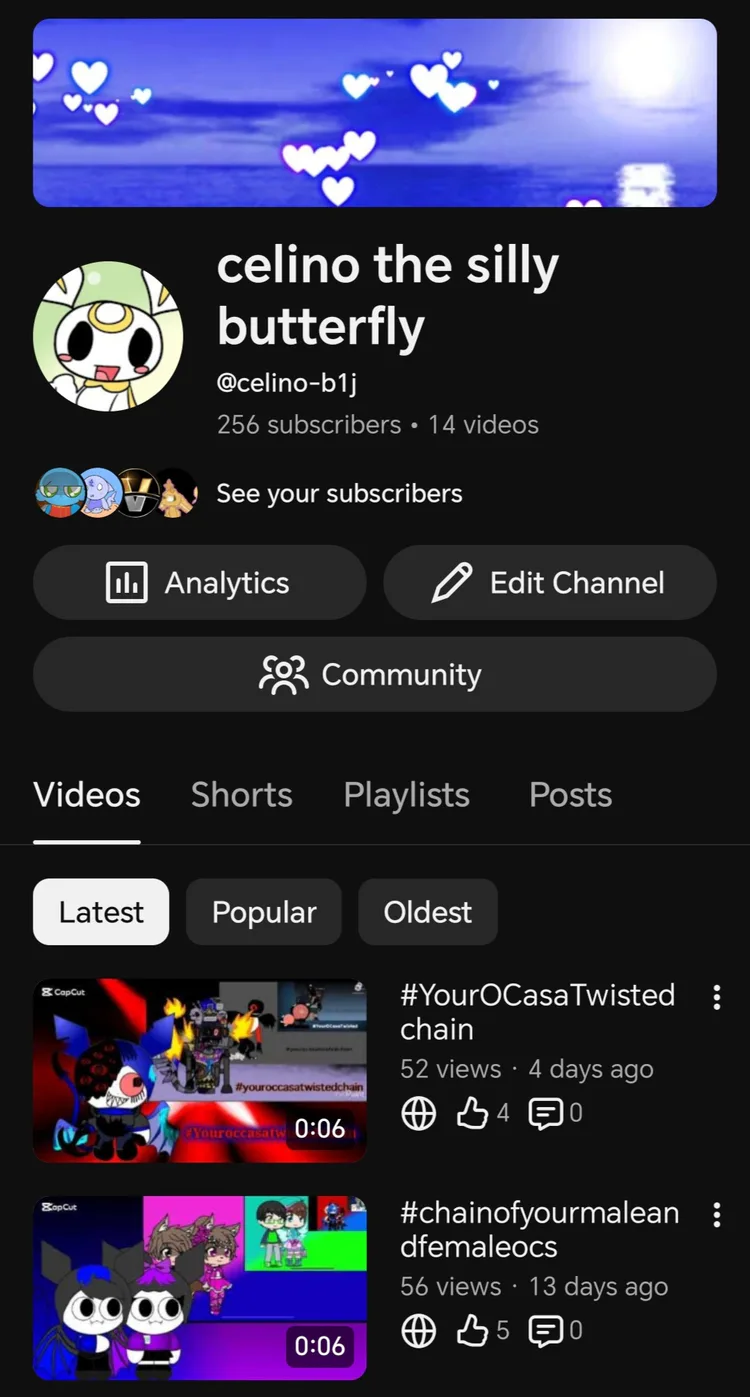Tap the channel profile picture
Image resolution: width=750 pixels, height=1397 pixels.
[108, 336]
